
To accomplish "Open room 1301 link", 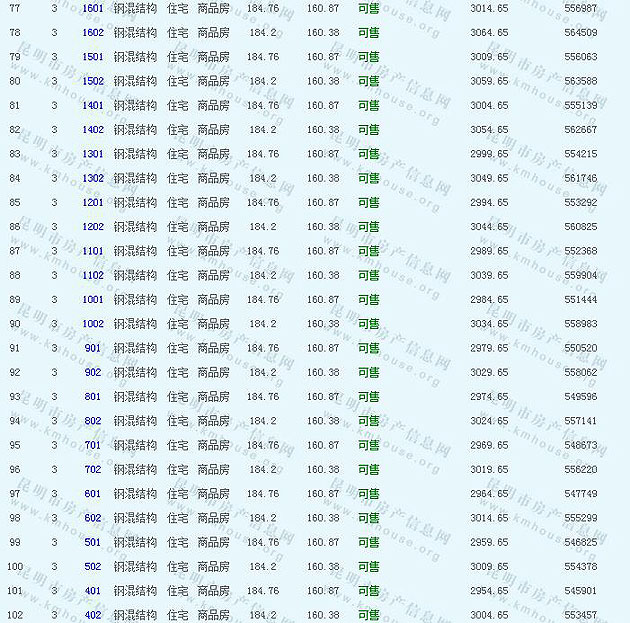I will coord(92,154).
